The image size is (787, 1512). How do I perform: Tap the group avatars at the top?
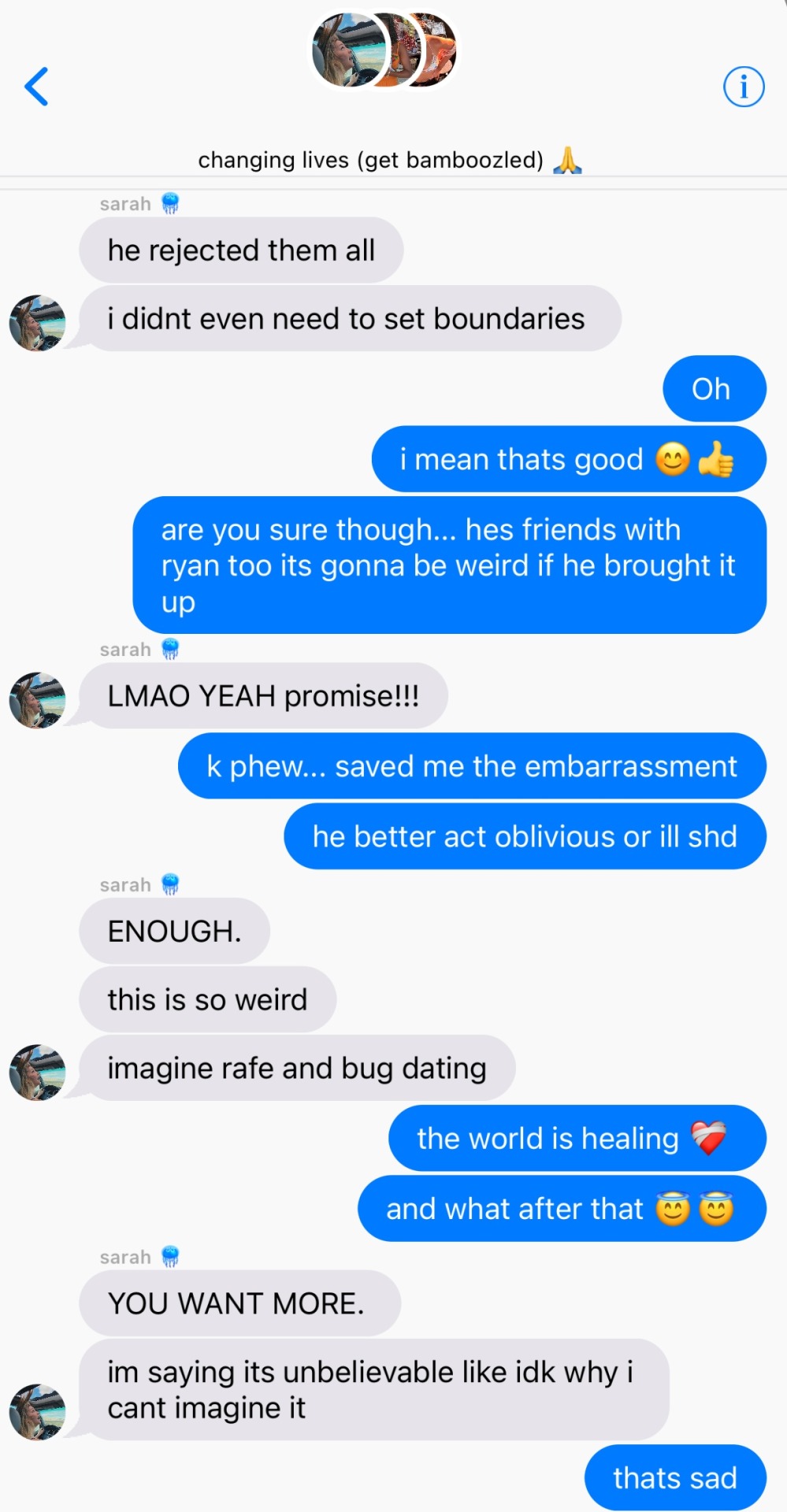(x=384, y=50)
